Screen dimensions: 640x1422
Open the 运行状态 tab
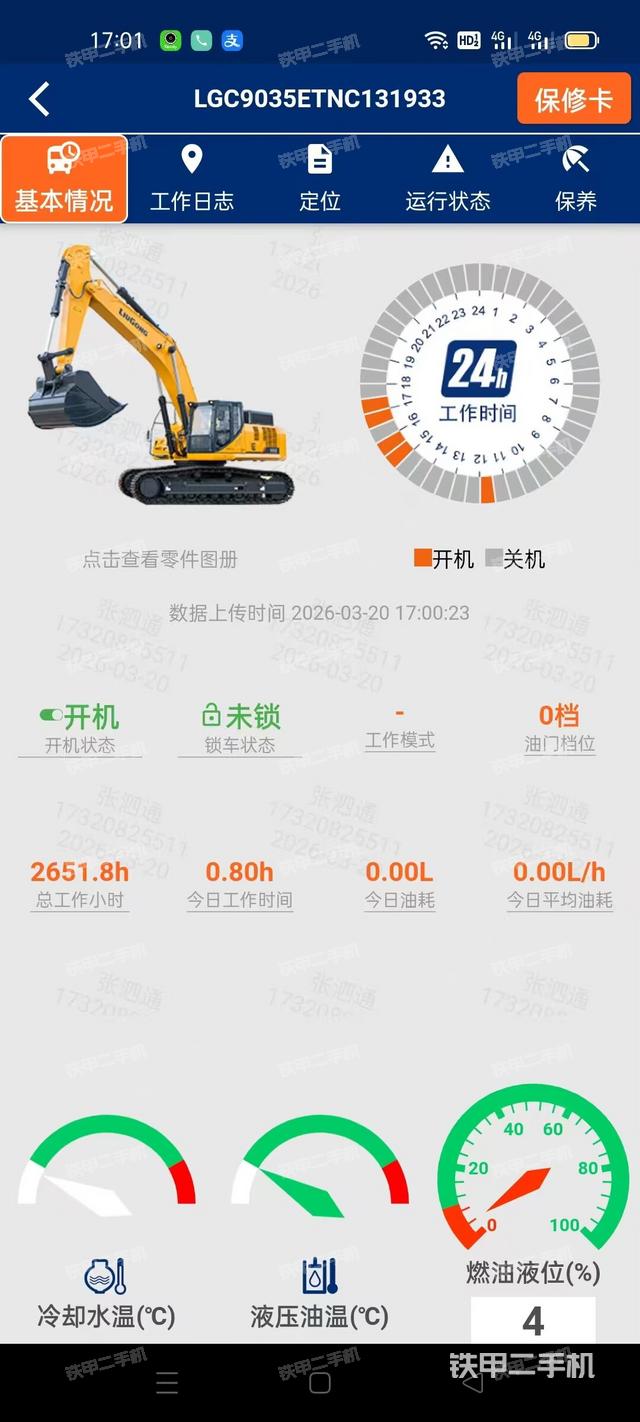(447, 179)
